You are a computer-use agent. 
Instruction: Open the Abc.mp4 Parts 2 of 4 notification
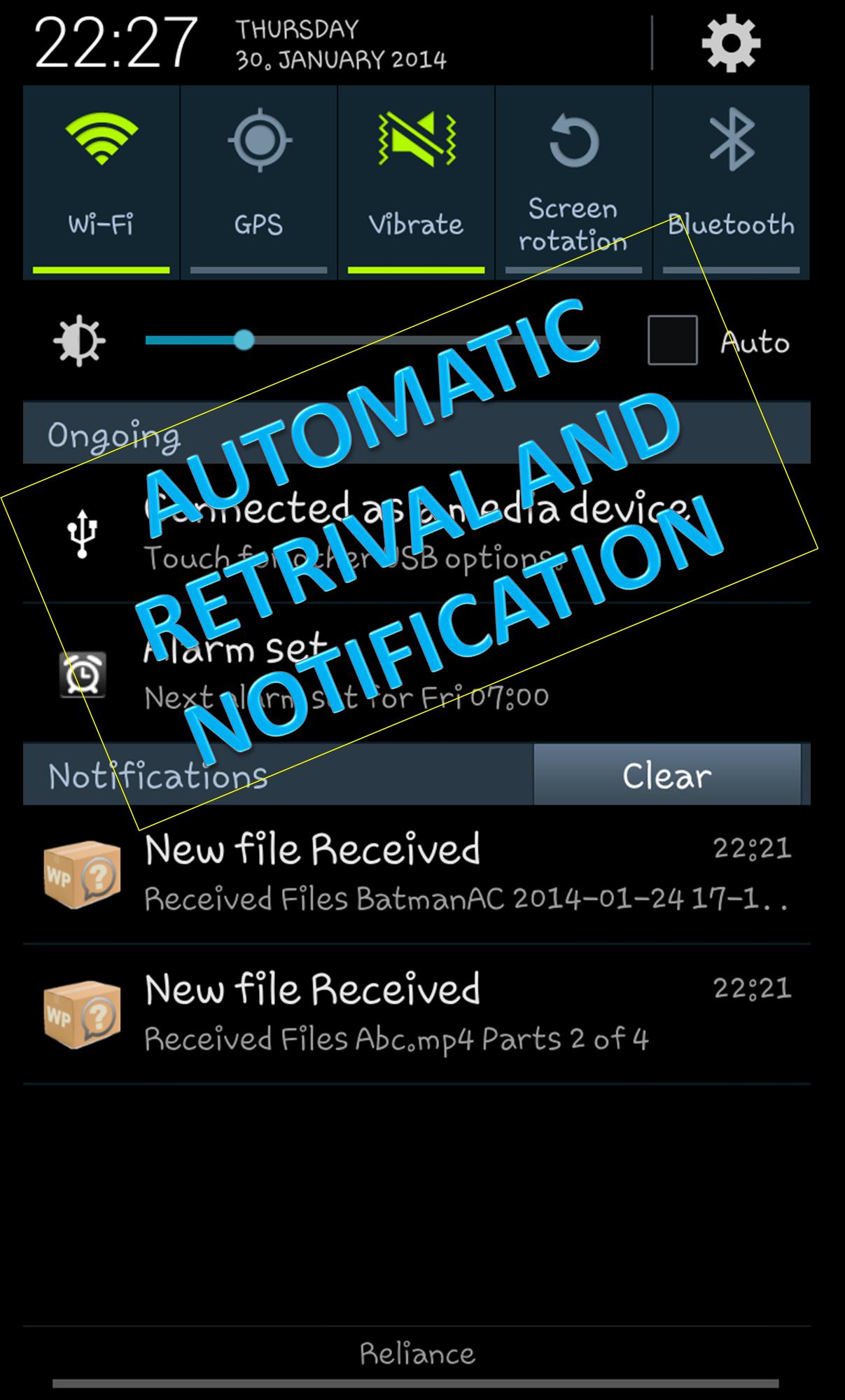(x=416, y=1014)
